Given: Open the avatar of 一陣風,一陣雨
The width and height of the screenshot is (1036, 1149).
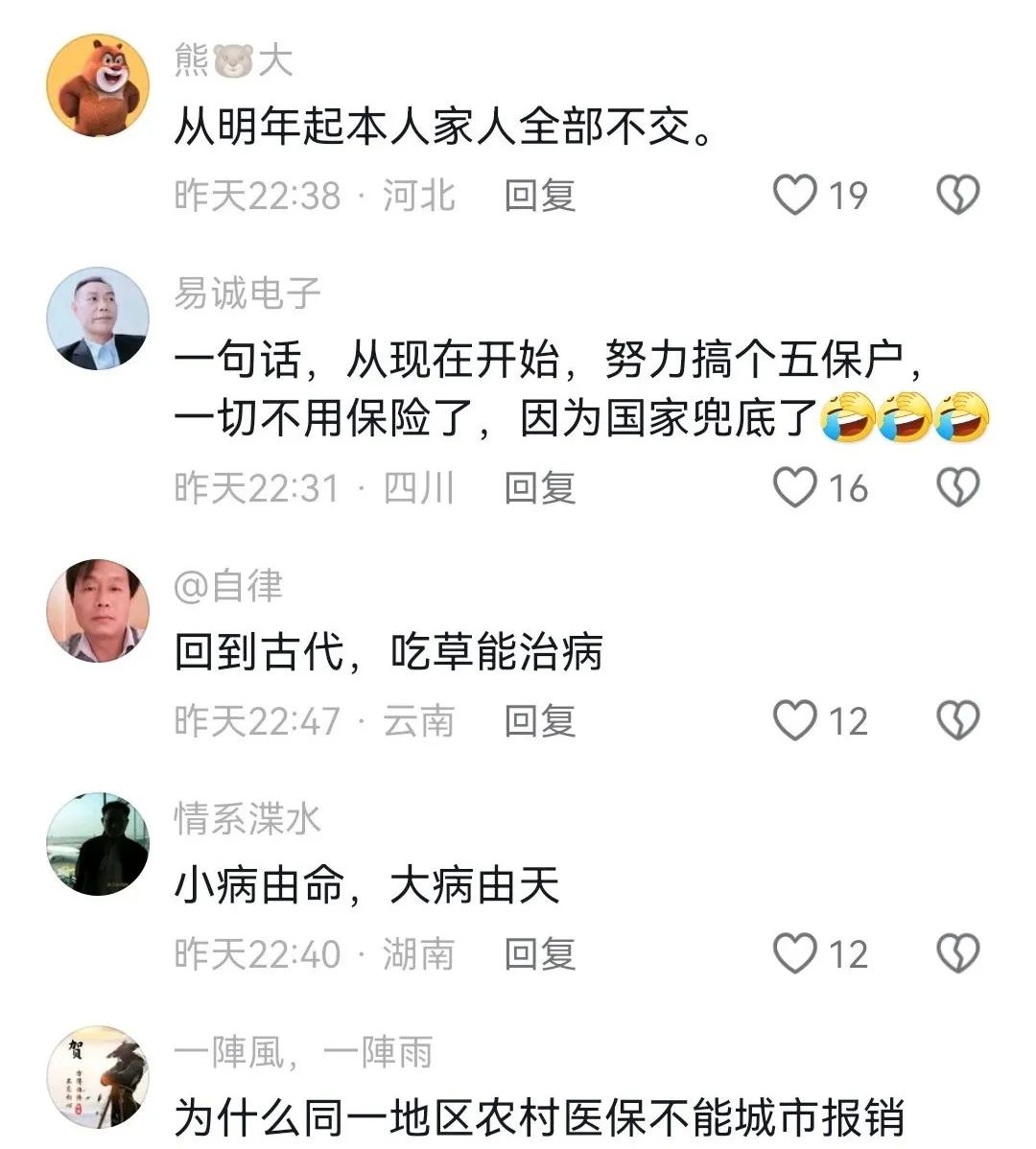Looking at the screenshot, I should [x=98, y=1077].
